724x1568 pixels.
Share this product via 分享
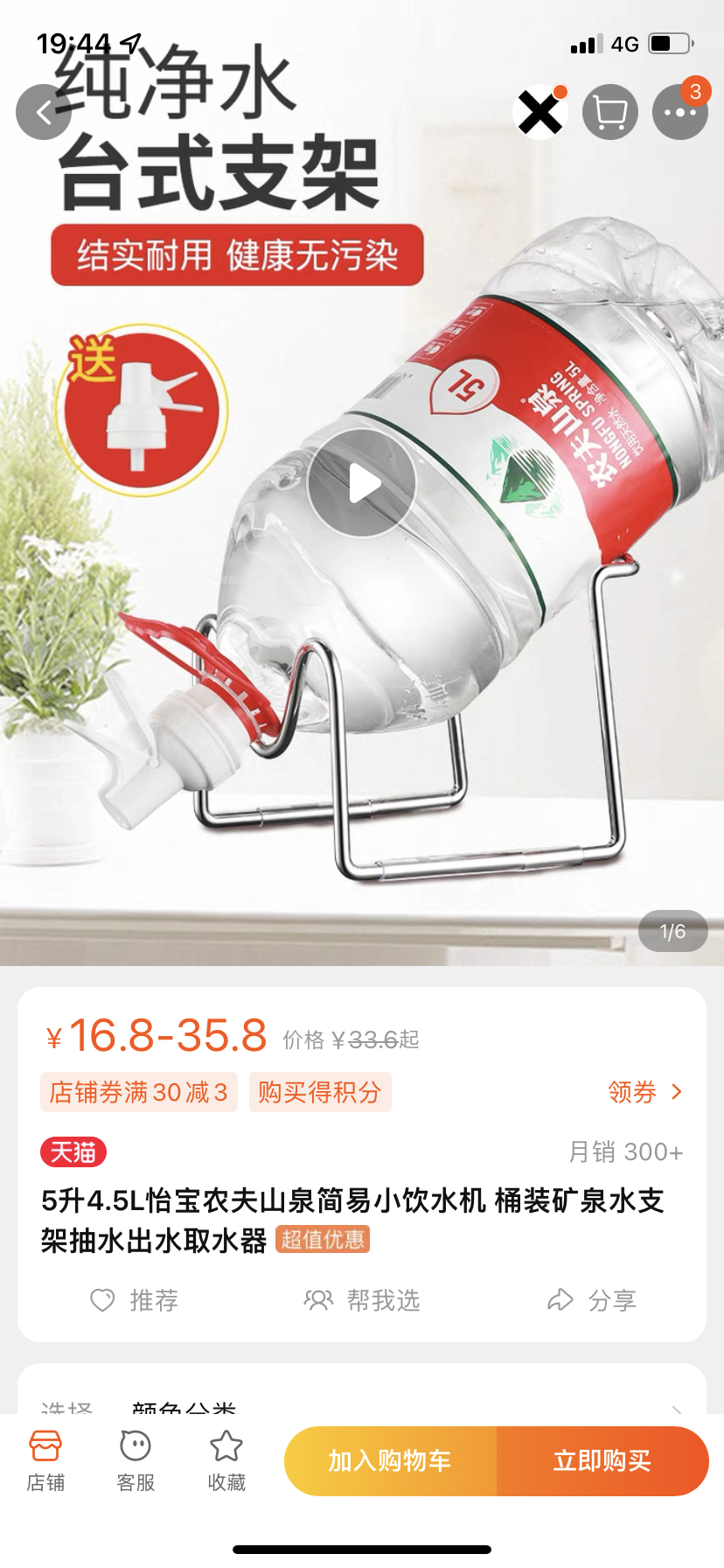click(591, 1300)
